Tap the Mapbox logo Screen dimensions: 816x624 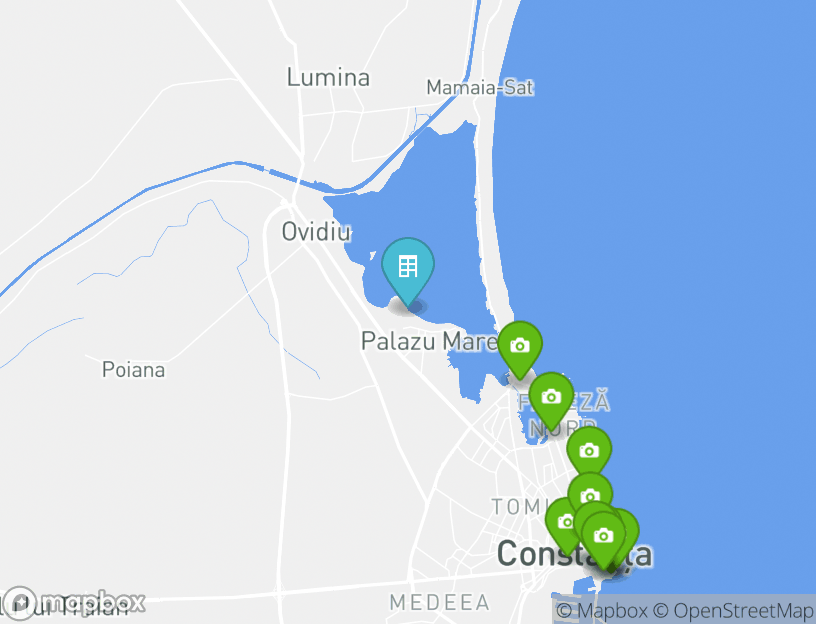pos(73,601)
